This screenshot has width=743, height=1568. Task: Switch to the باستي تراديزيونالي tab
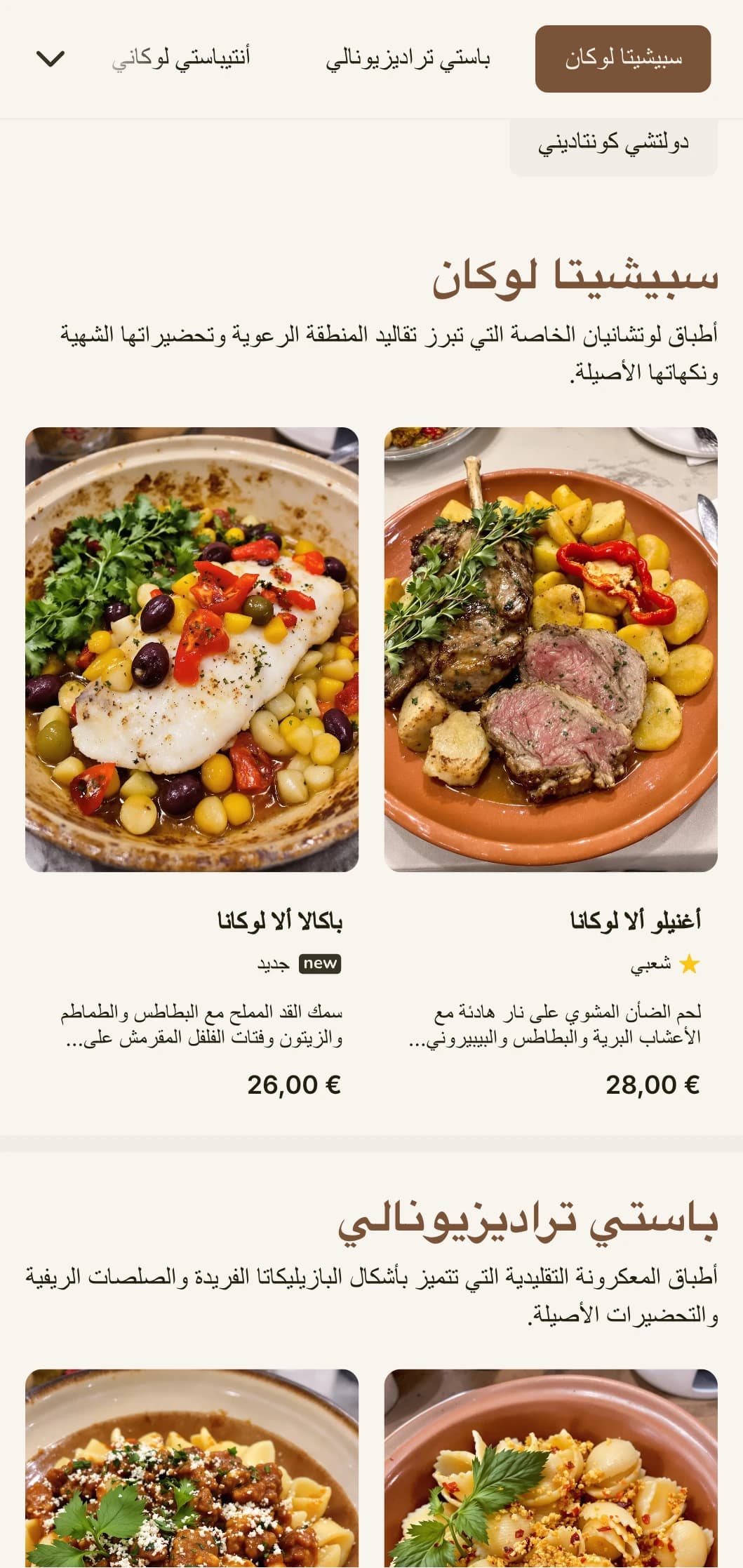coord(408,59)
